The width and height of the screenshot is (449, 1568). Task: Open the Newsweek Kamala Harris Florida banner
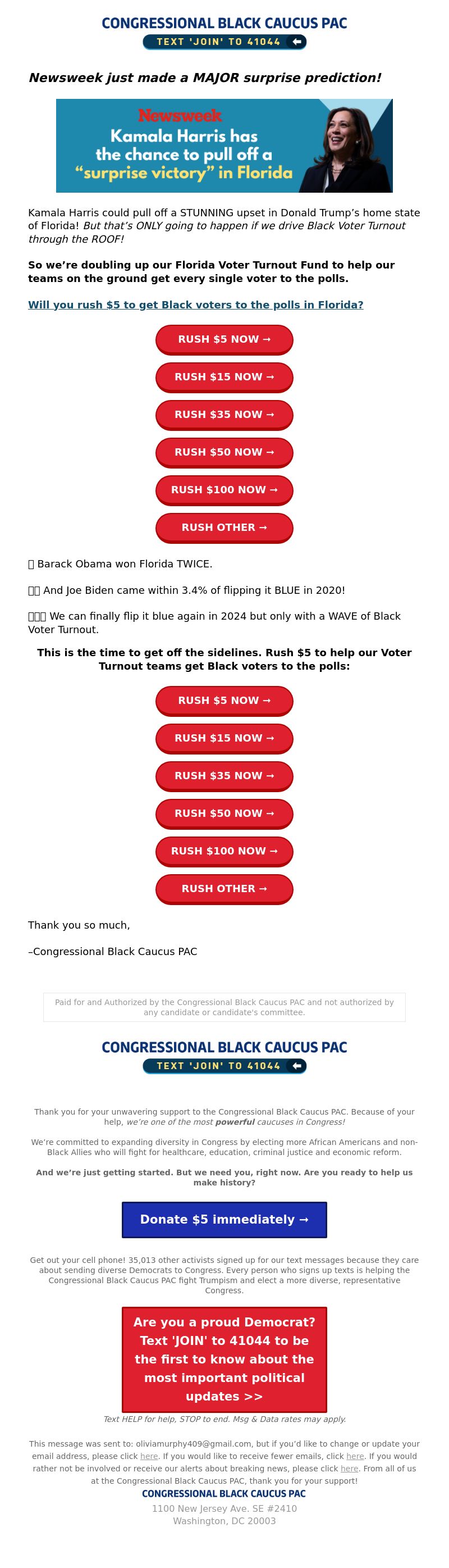[x=224, y=146]
